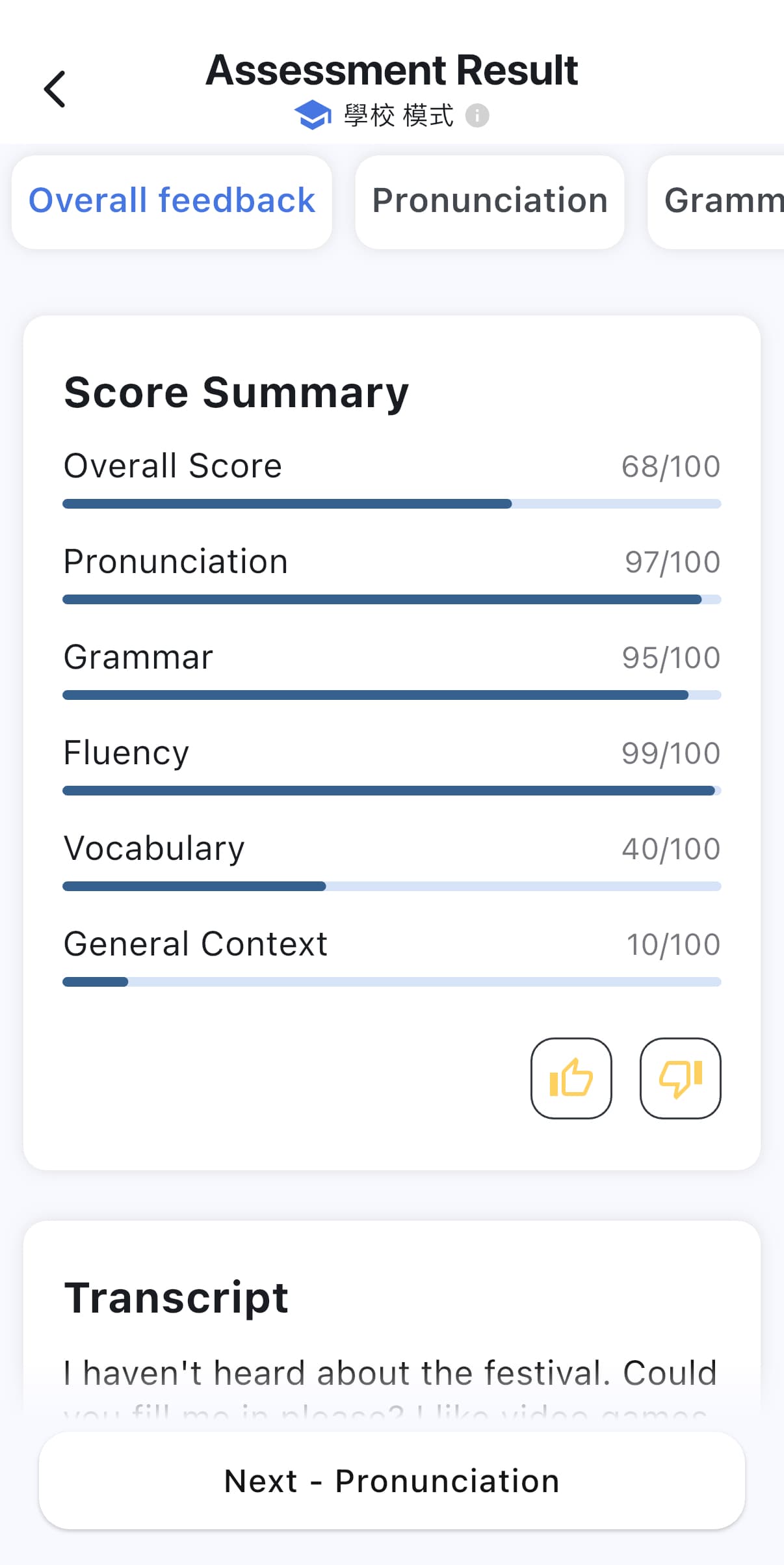Click the Fluency progress bar

391,790
